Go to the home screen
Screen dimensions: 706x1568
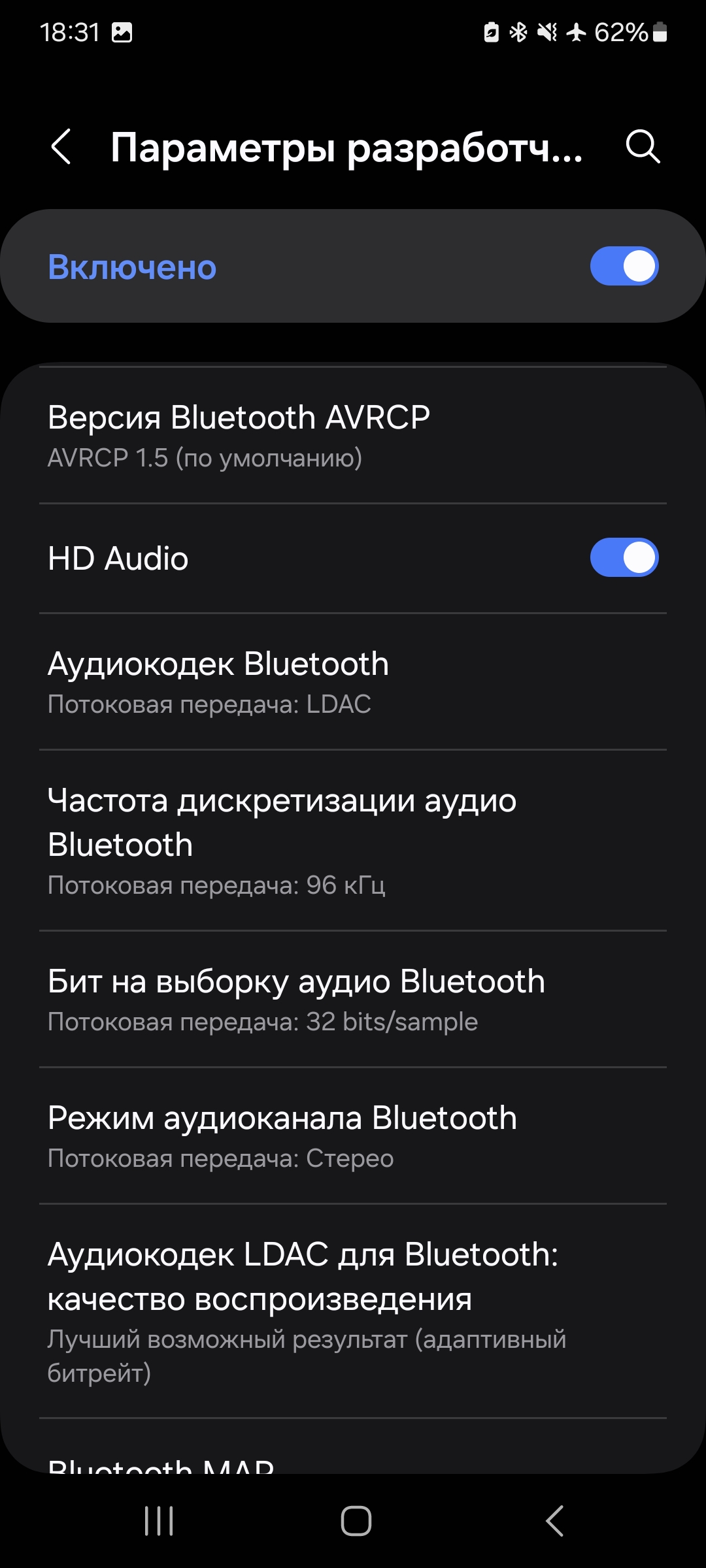point(356,1521)
